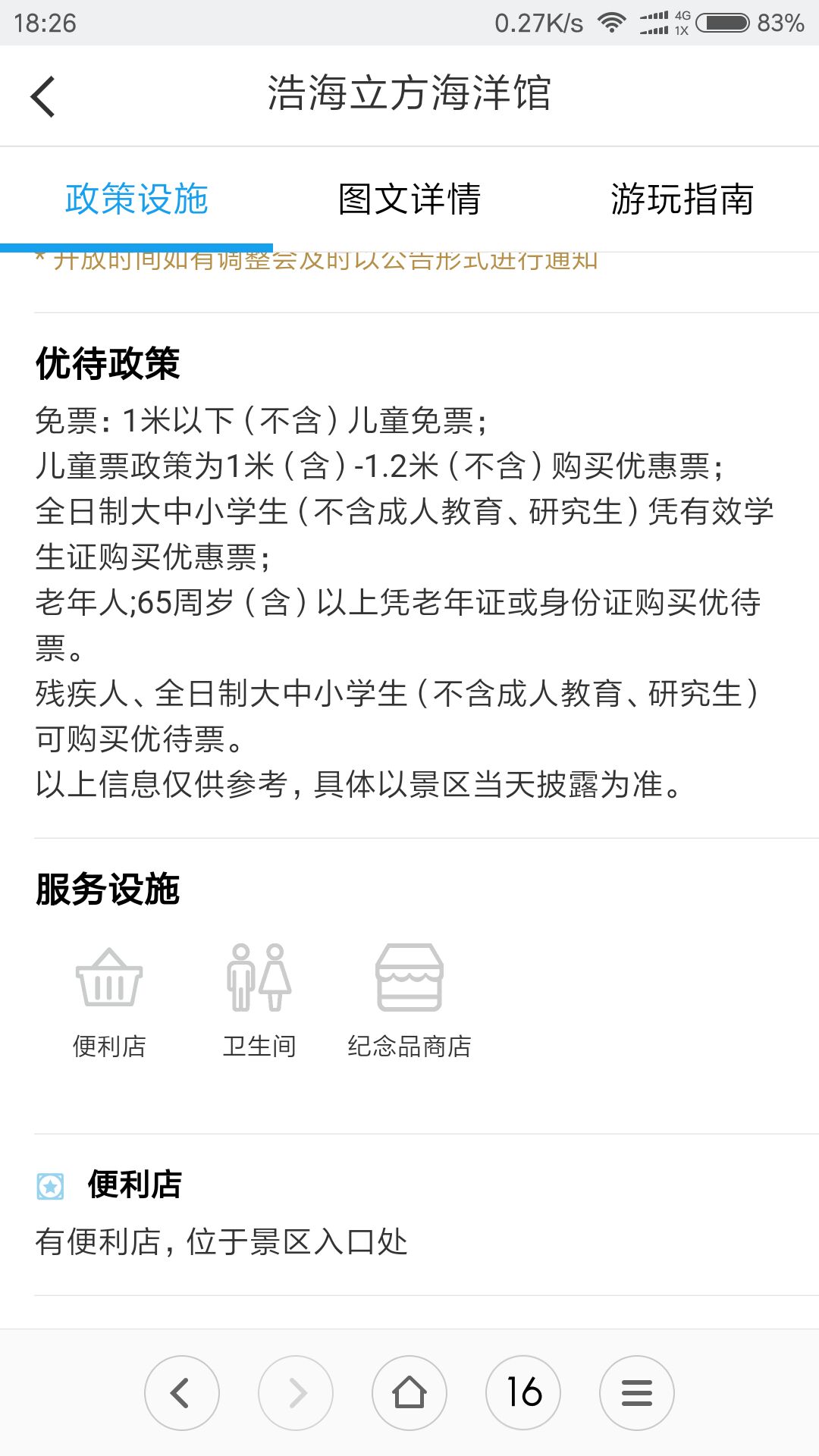The width and height of the screenshot is (819, 1456).
Task: Go back from 浩海立方海洋馆 page
Action: point(43,96)
